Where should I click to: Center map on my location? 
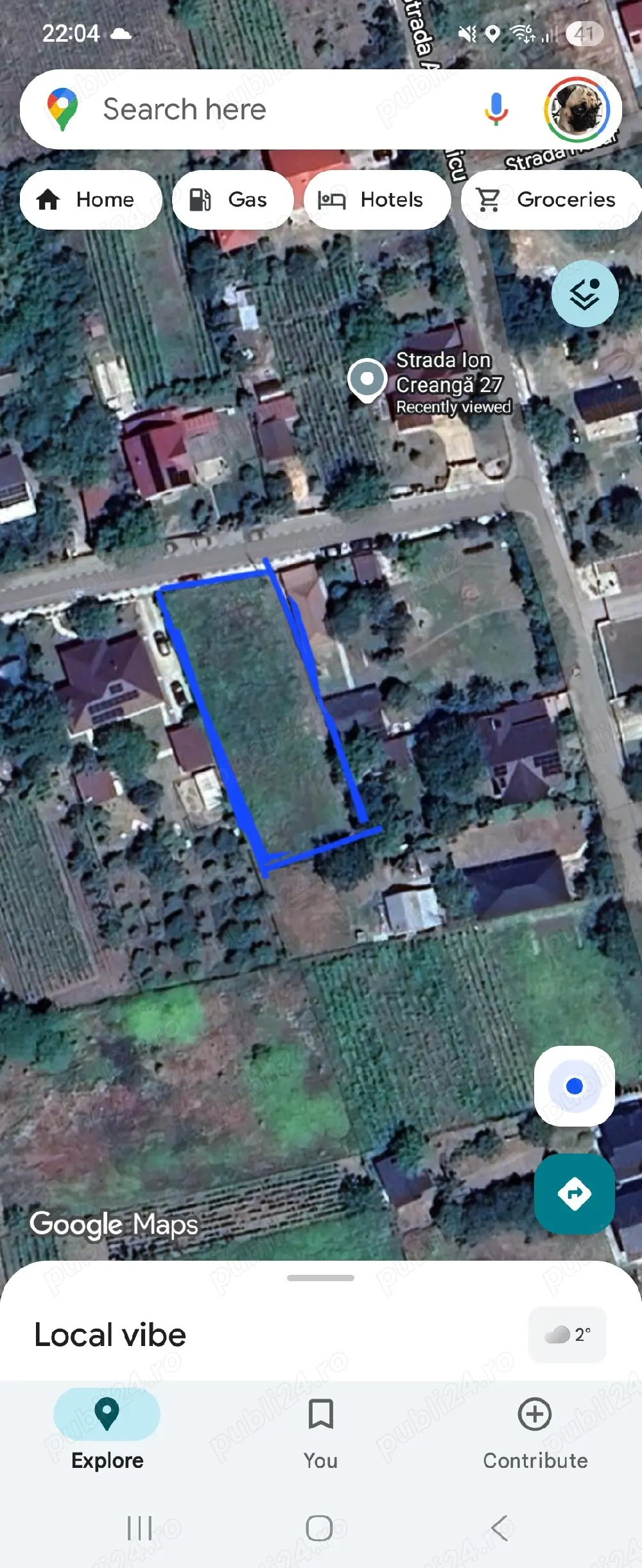575,1086
